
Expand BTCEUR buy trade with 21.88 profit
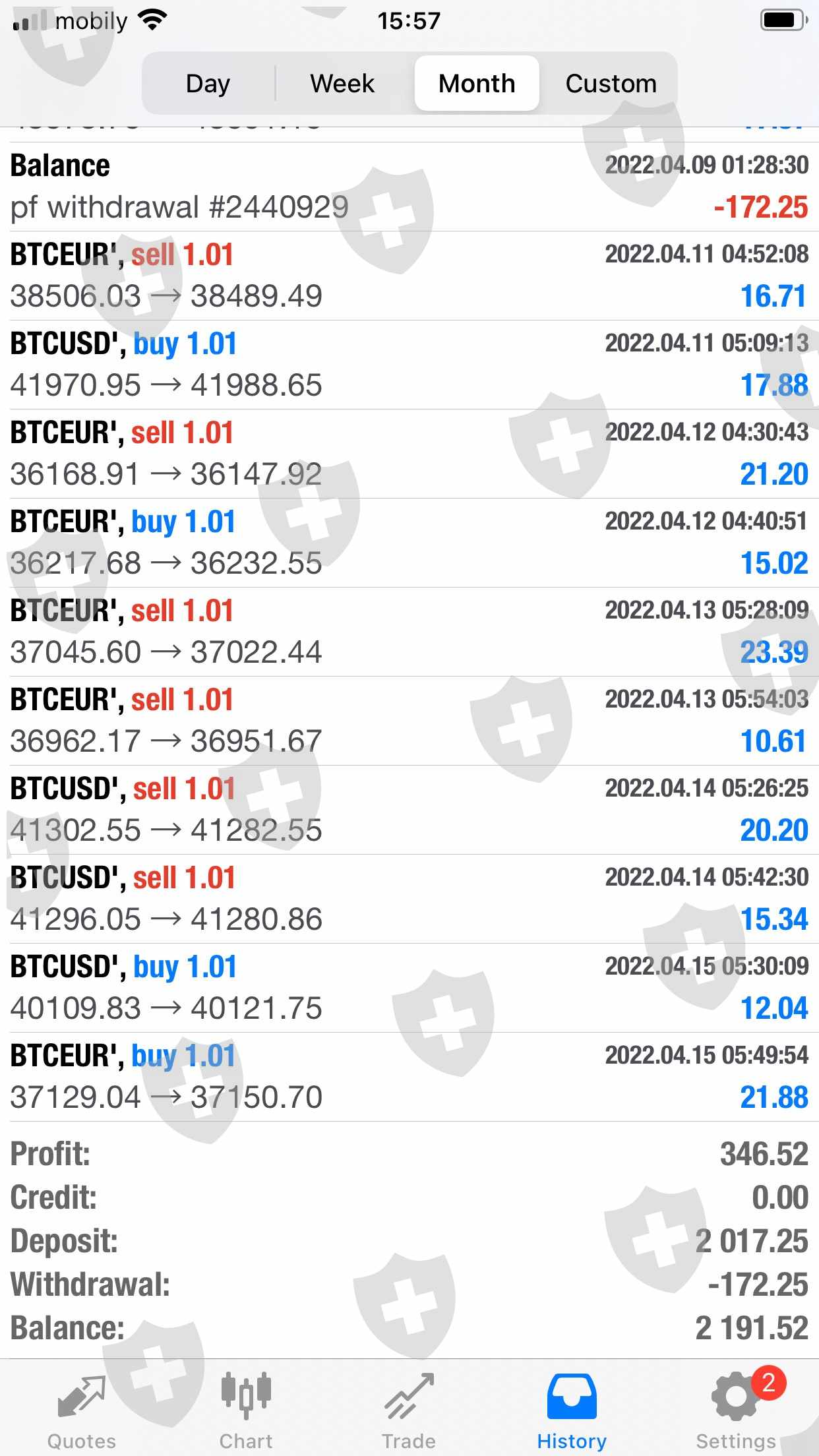[x=409, y=1077]
